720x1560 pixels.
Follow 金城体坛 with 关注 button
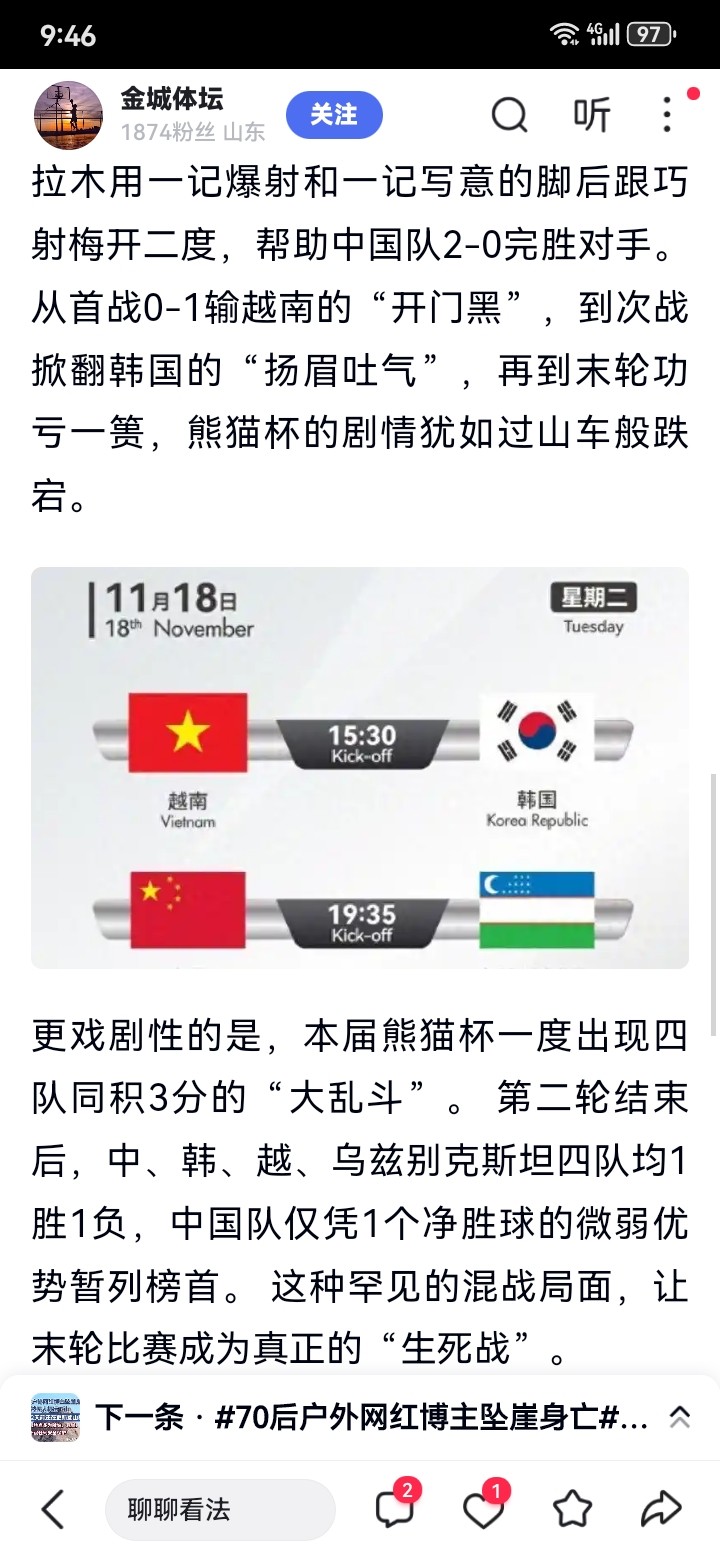pos(334,116)
